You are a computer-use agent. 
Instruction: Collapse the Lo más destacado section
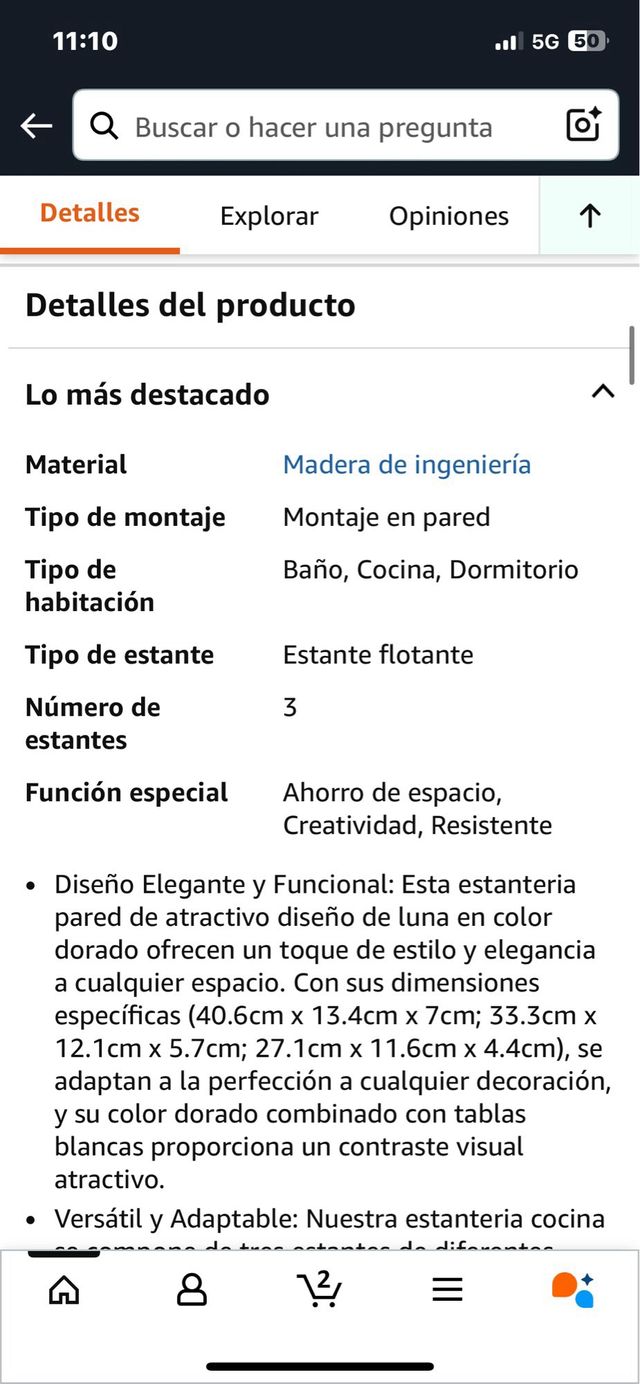602,392
